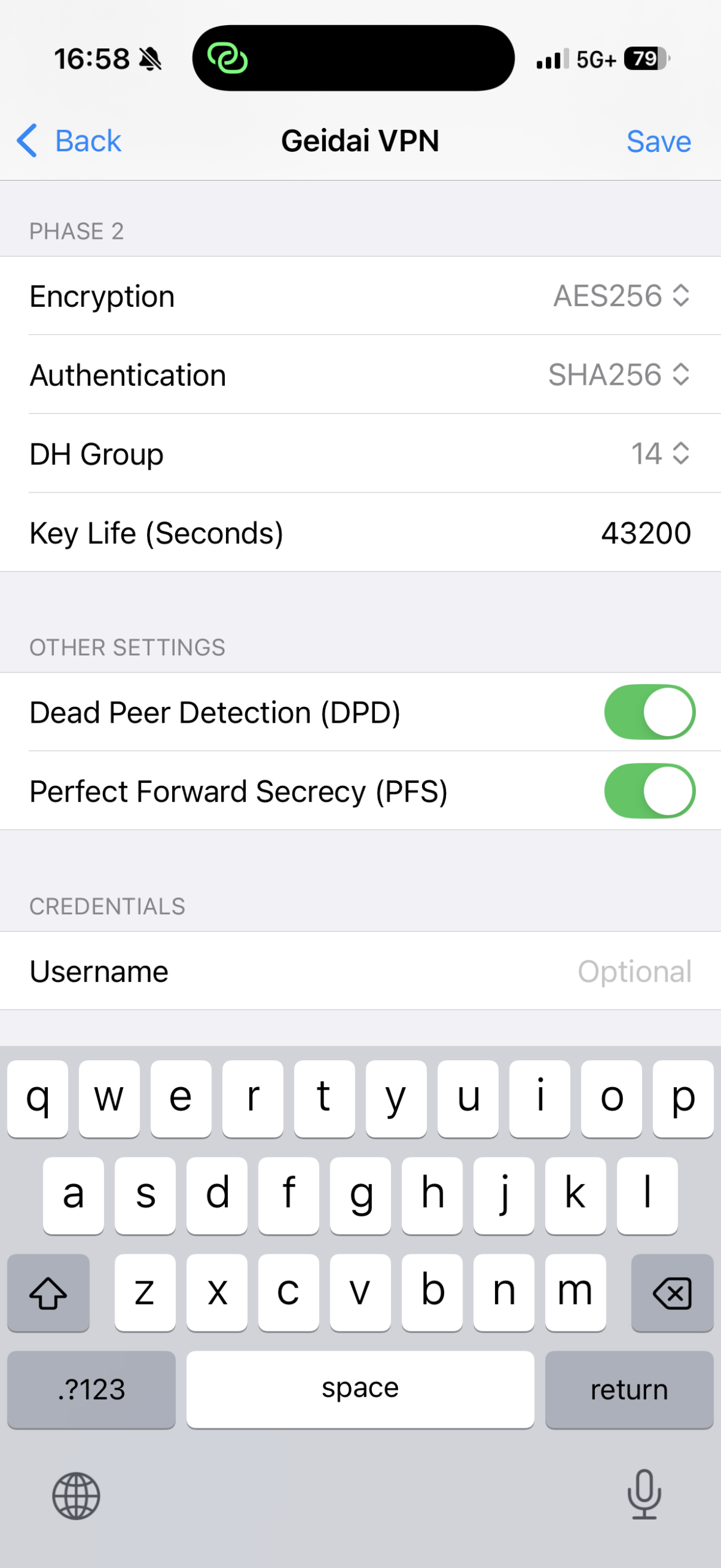Turn off Perfect Forward Secrecy (PFS)
721x1568 pixels.
[x=649, y=791]
